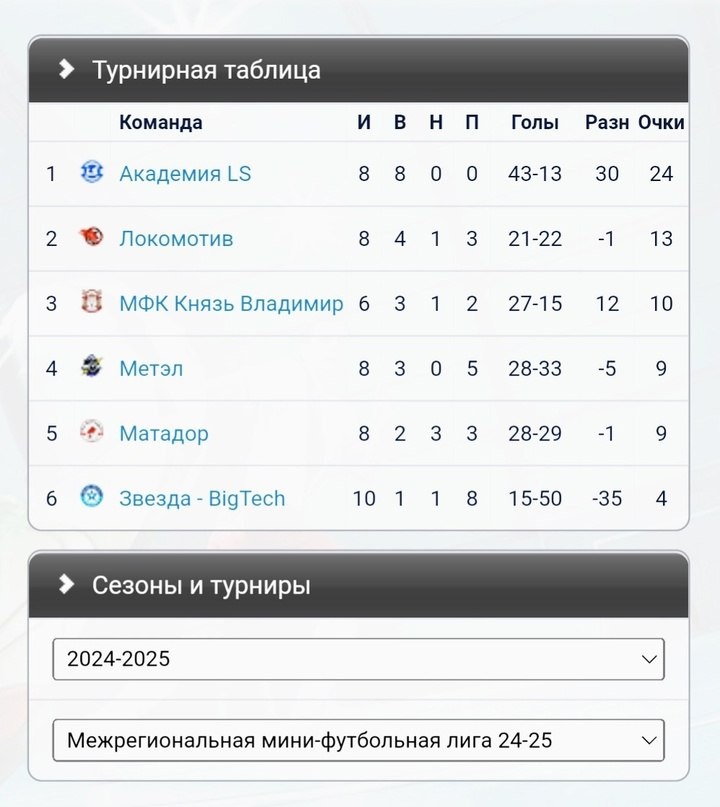
Task: View the МФК Князь Владимир team
Action: pyautogui.click(x=231, y=304)
